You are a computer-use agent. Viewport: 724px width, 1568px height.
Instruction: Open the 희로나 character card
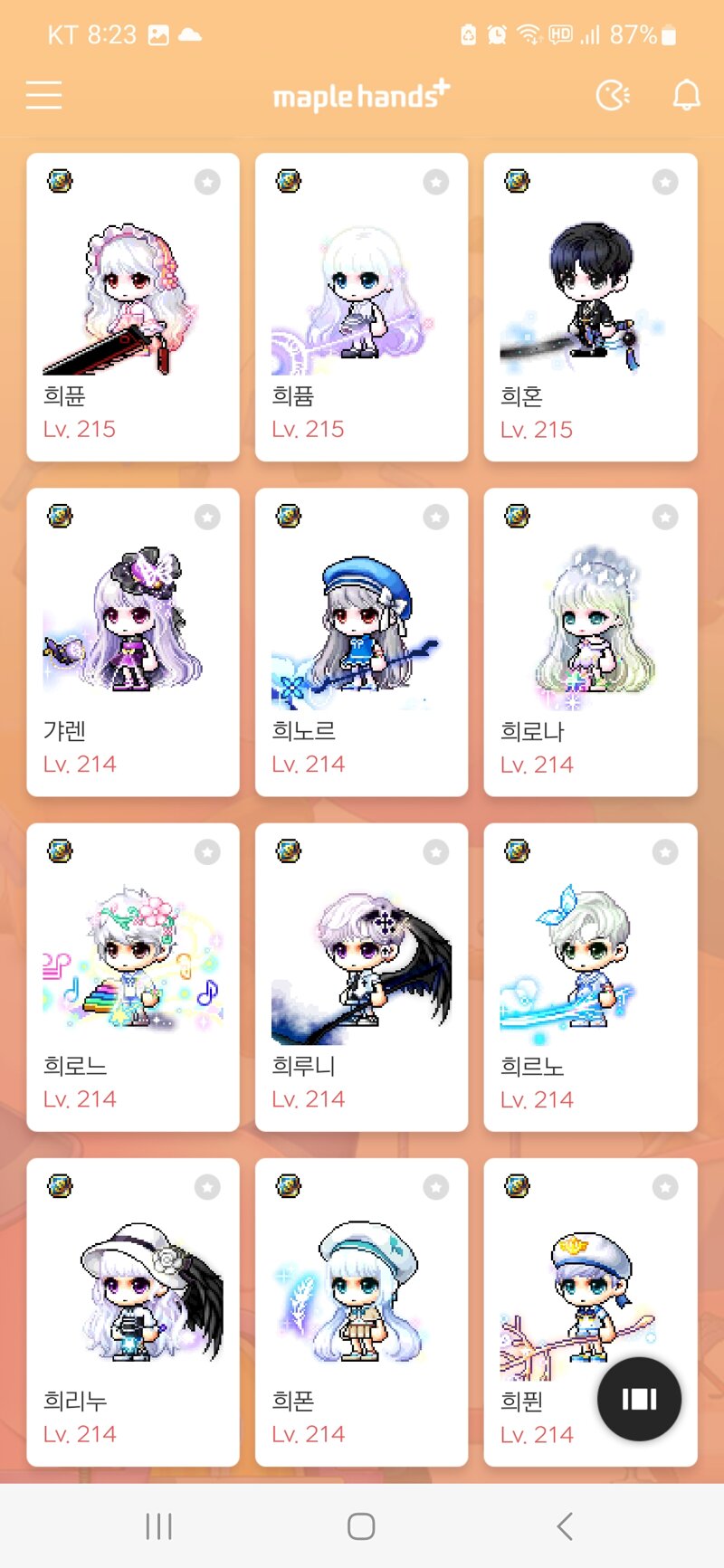point(590,642)
